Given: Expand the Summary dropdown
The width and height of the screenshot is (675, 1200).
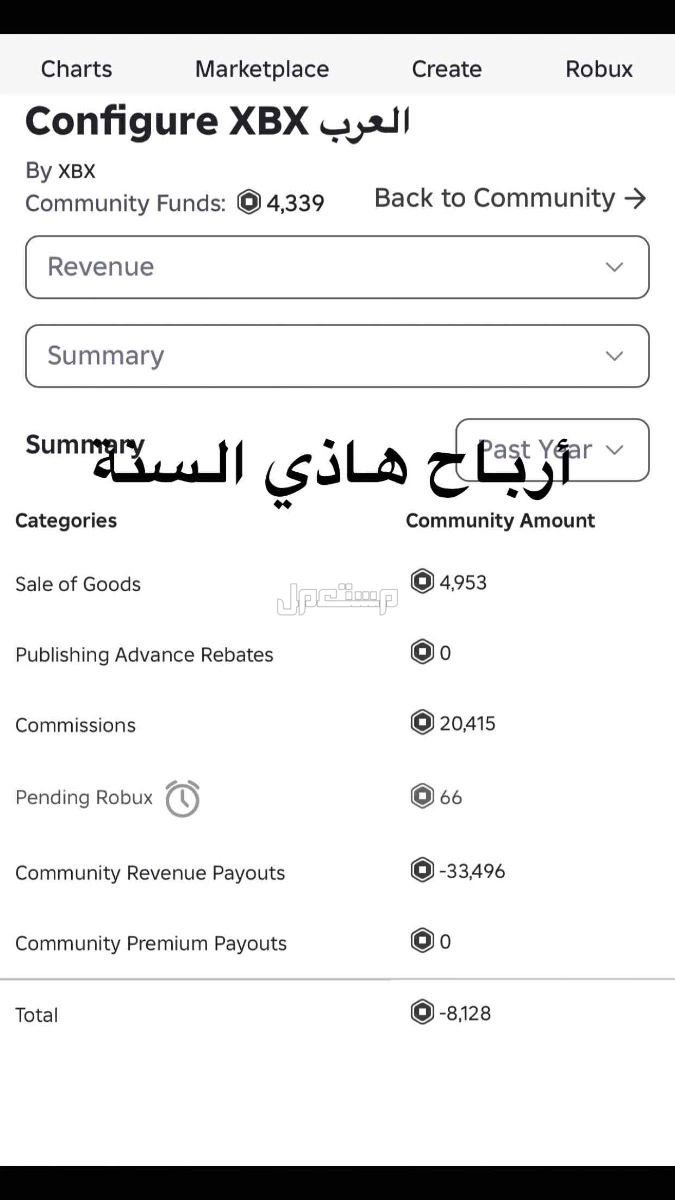Looking at the screenshot, I should (337, 356).
